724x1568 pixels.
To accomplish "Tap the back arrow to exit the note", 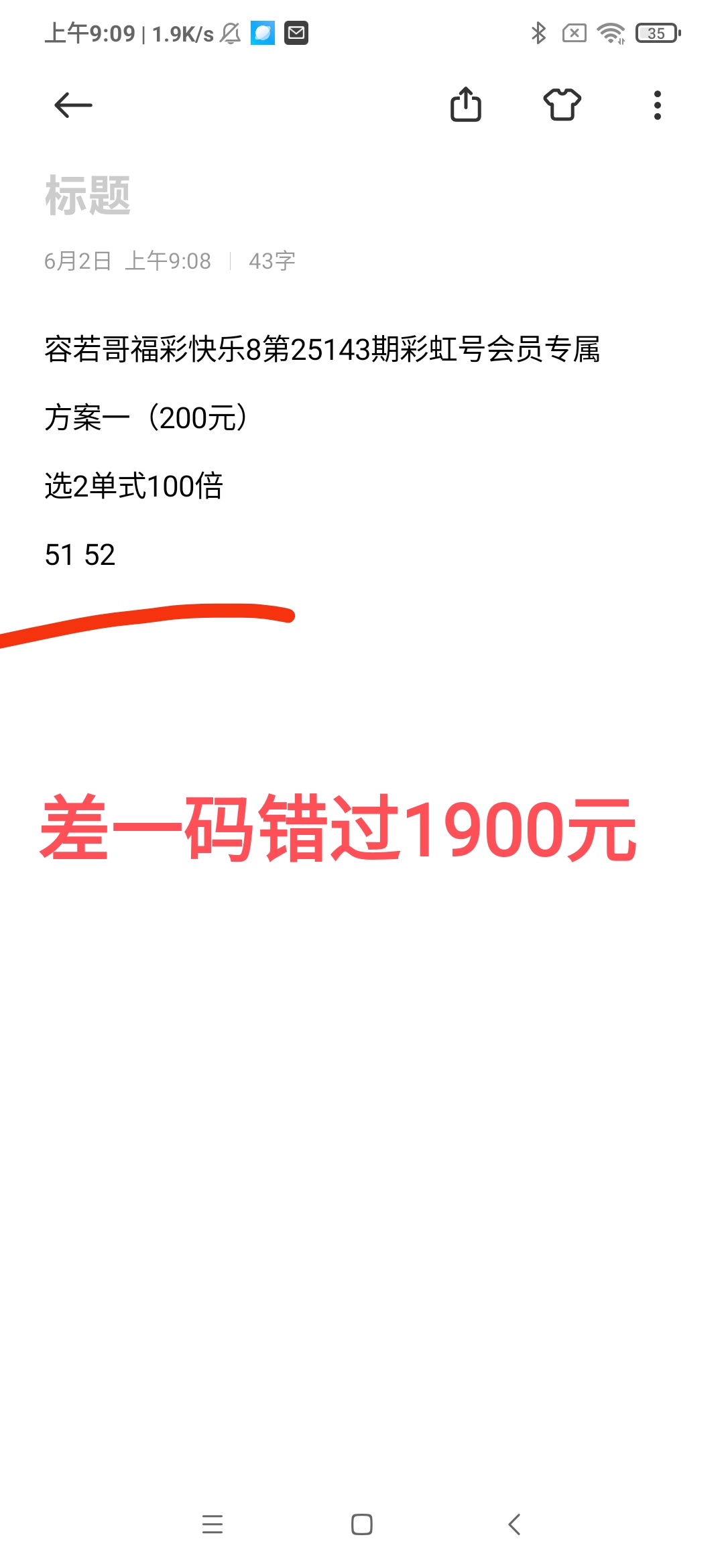I will [74, 105].
